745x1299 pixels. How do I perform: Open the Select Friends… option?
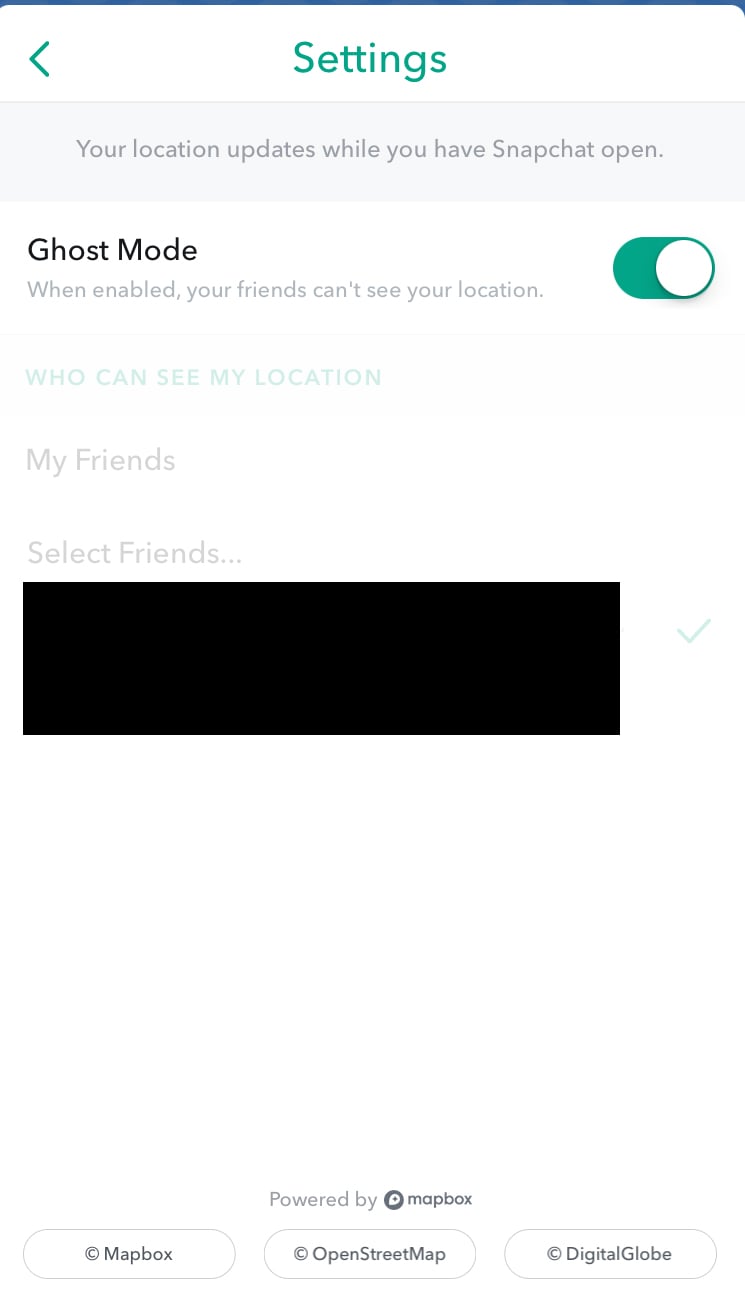[x=372, y=552]
